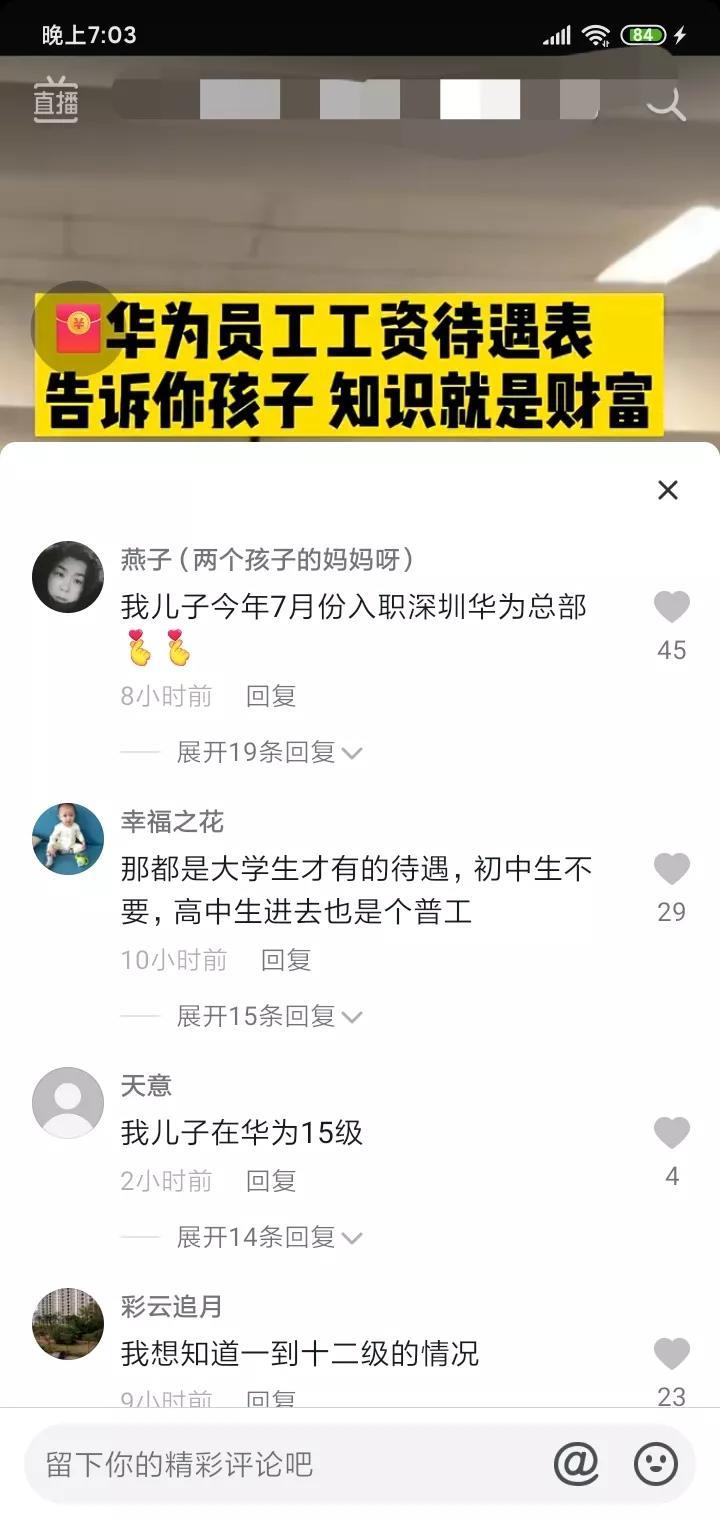Open 天意's profile avatar

(68, 1103)
